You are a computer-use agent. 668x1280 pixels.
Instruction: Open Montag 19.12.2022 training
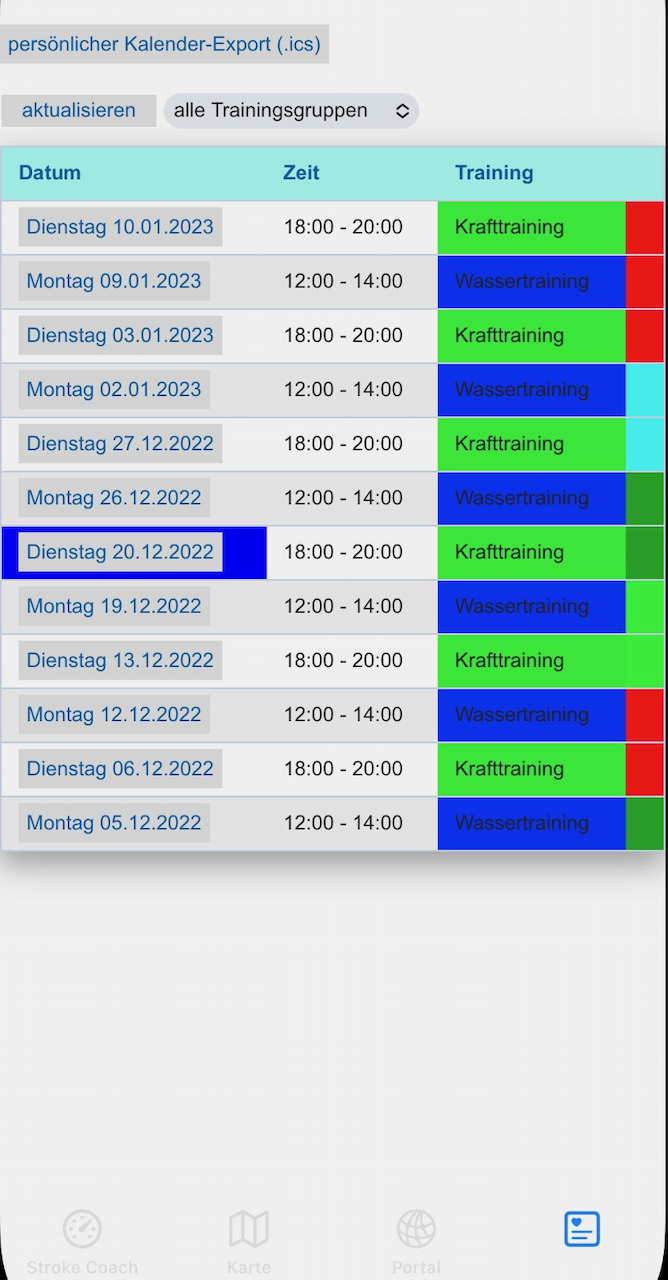pyautogui.click(x=114, y=606)
